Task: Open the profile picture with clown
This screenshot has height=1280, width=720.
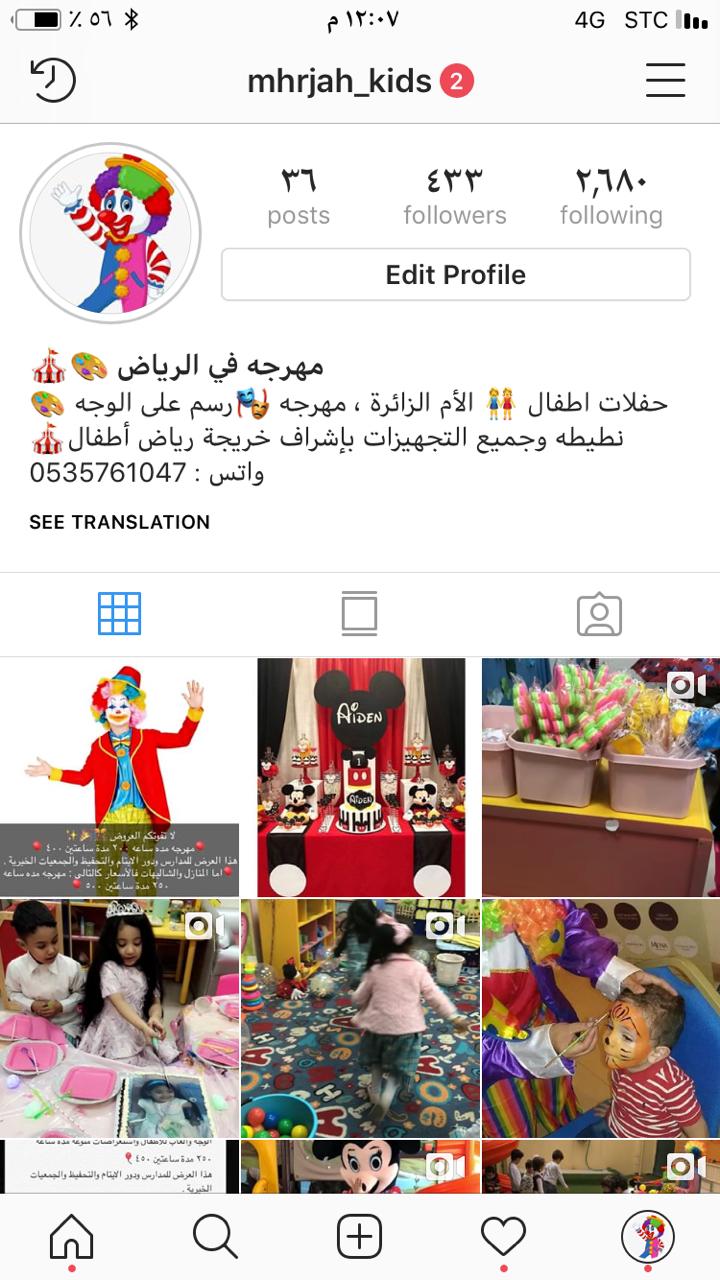Action: [x=110, y=232]
